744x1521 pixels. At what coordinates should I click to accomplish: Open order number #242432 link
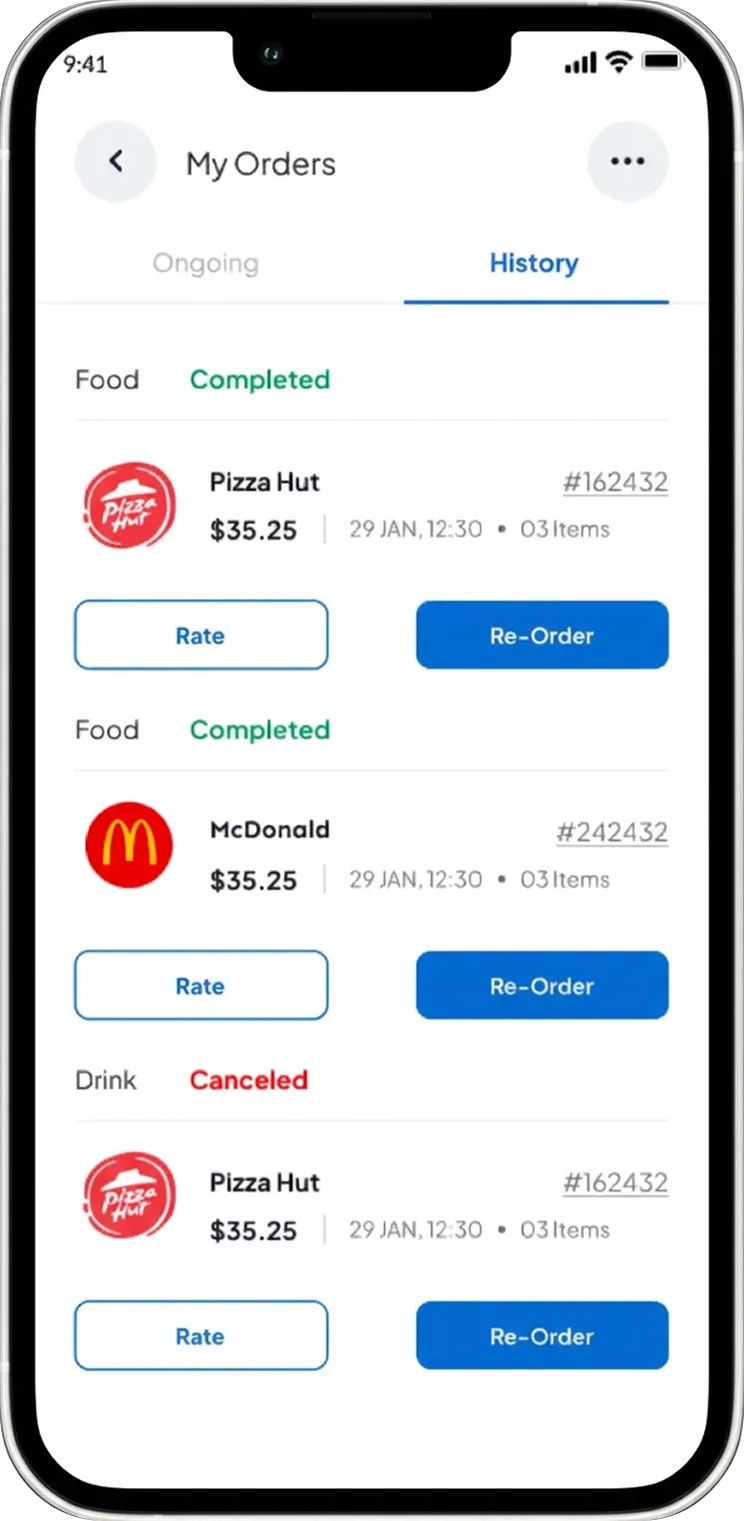click(612, 832)
